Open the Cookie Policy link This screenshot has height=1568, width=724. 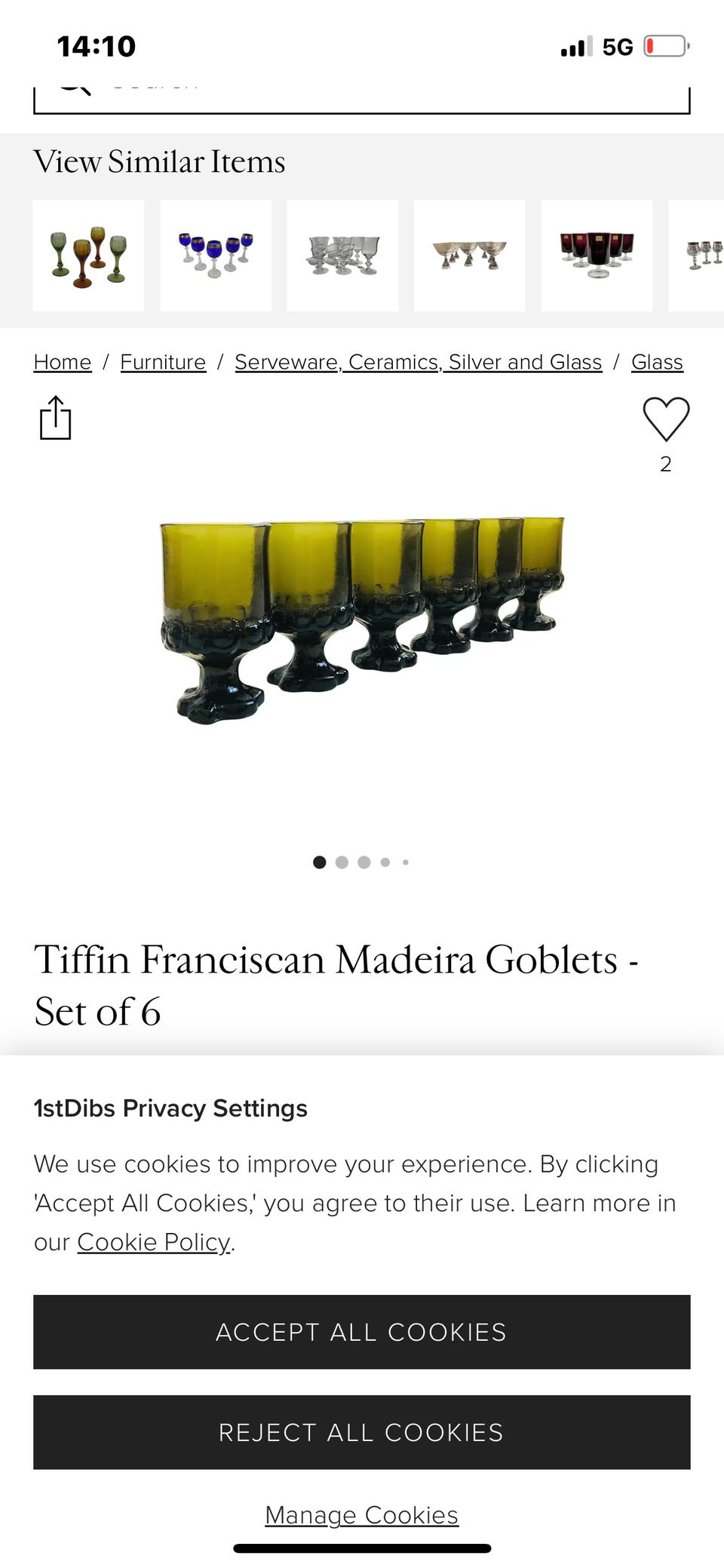click(x=153, y=1241)
